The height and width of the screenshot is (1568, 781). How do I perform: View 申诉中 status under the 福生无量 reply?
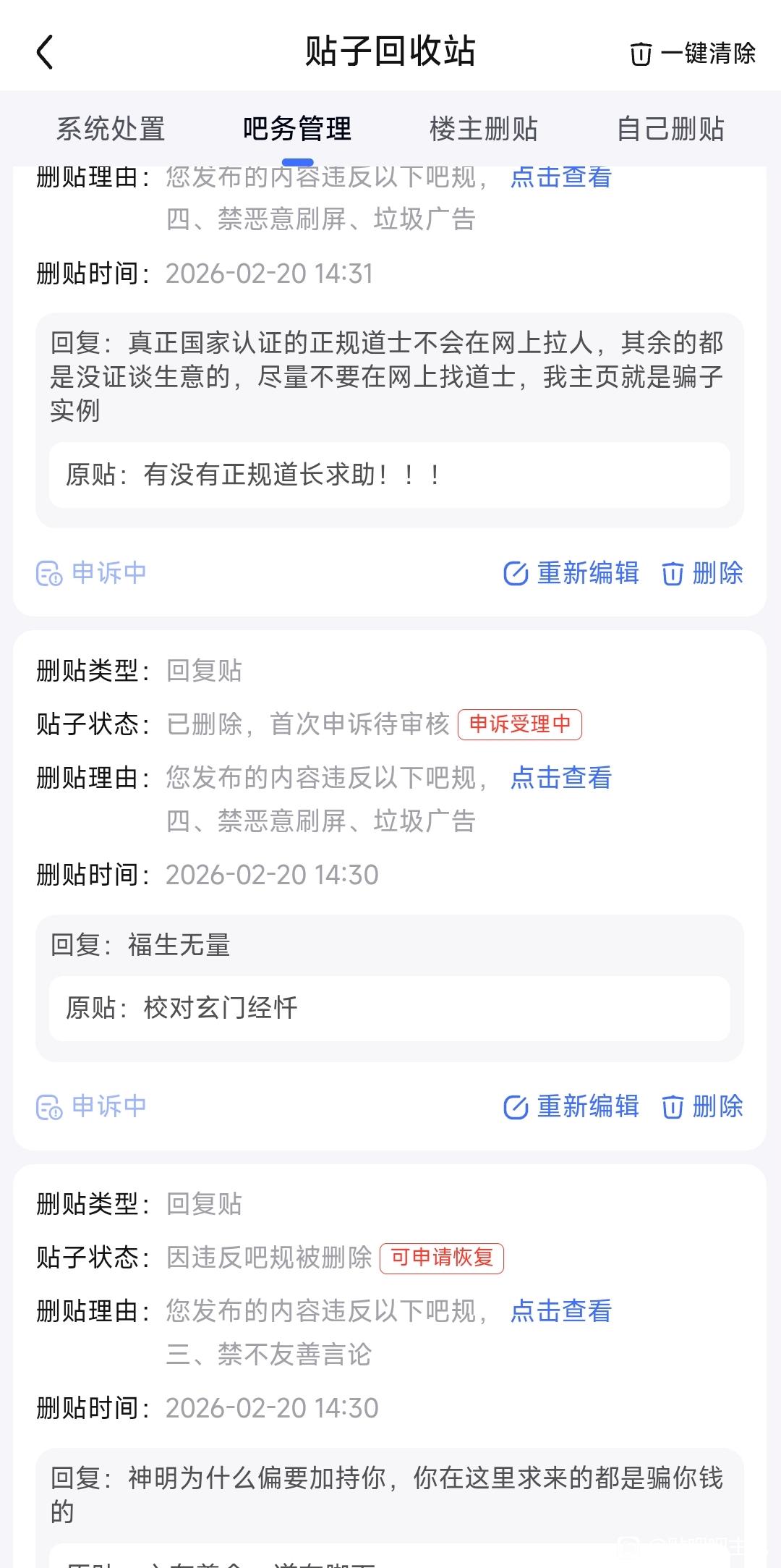[92, 1106]
